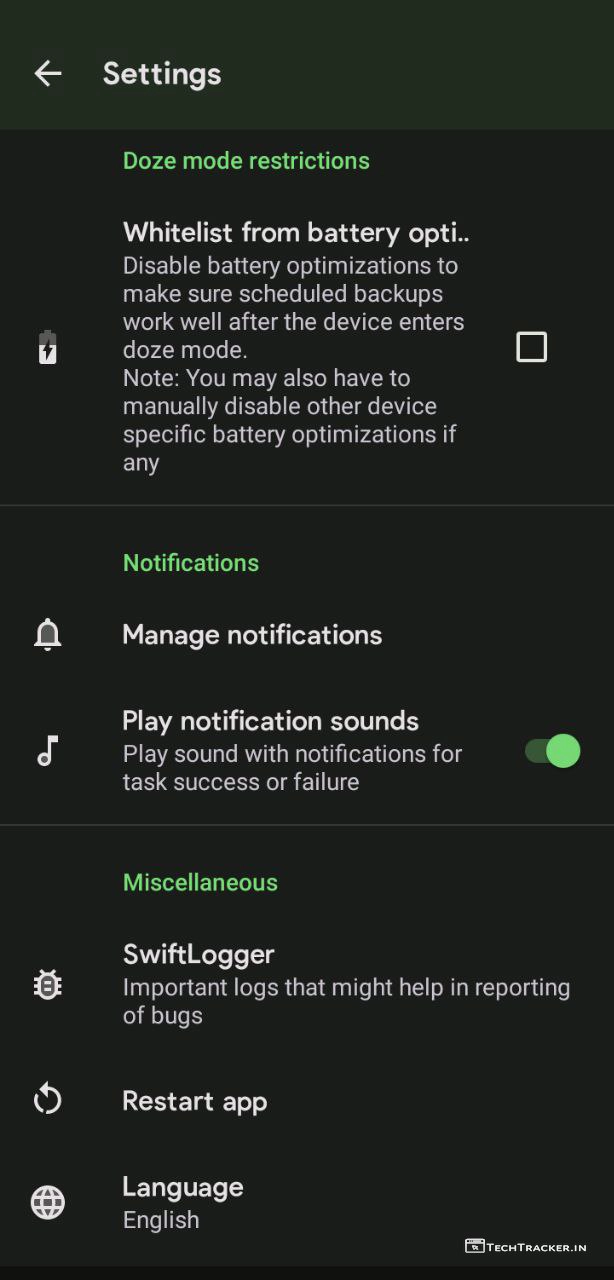Go back from Settings

47,73
